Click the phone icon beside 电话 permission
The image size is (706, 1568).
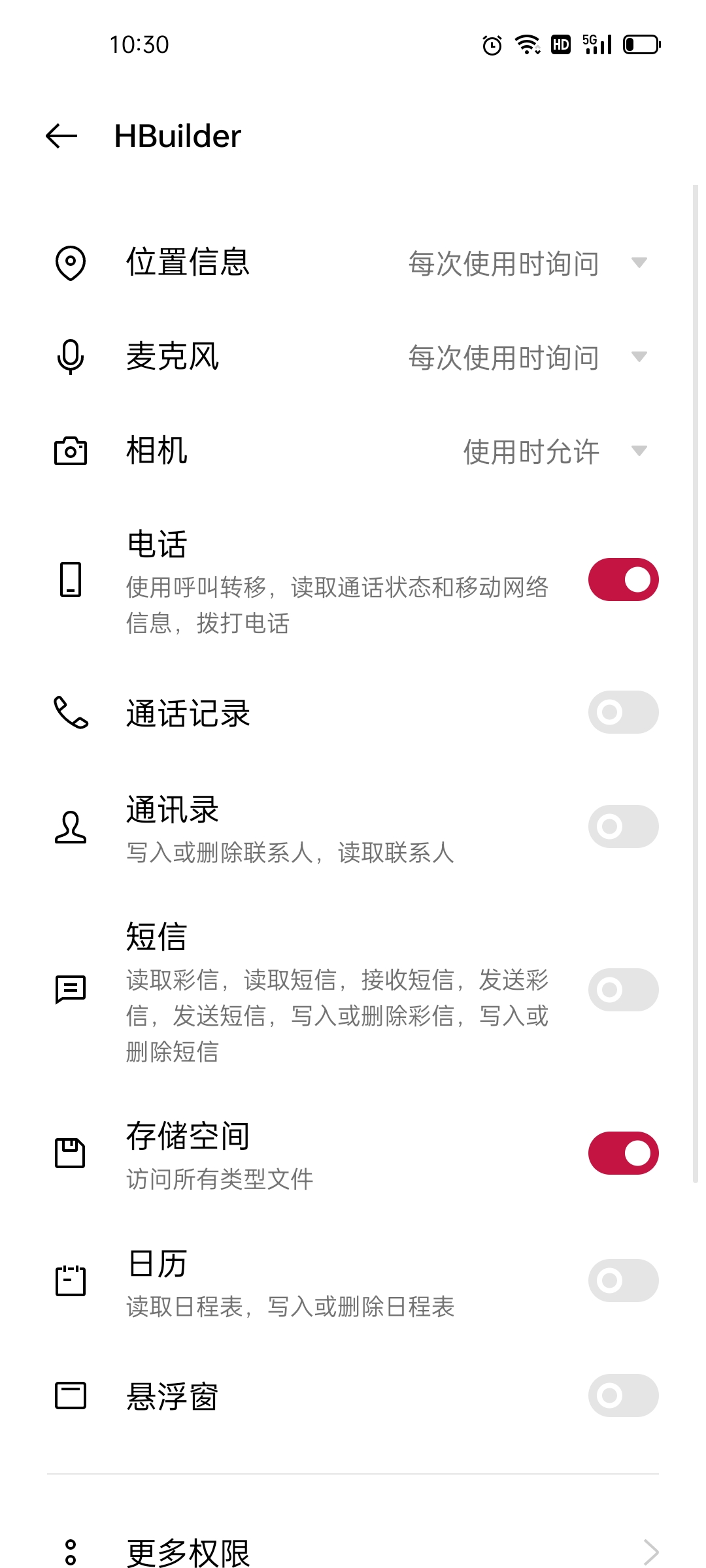point(70,580)
